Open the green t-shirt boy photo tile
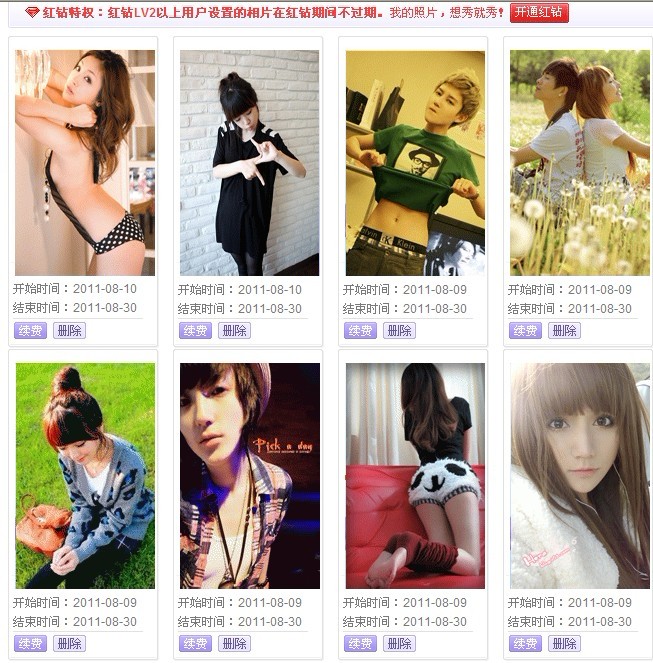Viewport: 653px width, 663px height. click(415, 163)
